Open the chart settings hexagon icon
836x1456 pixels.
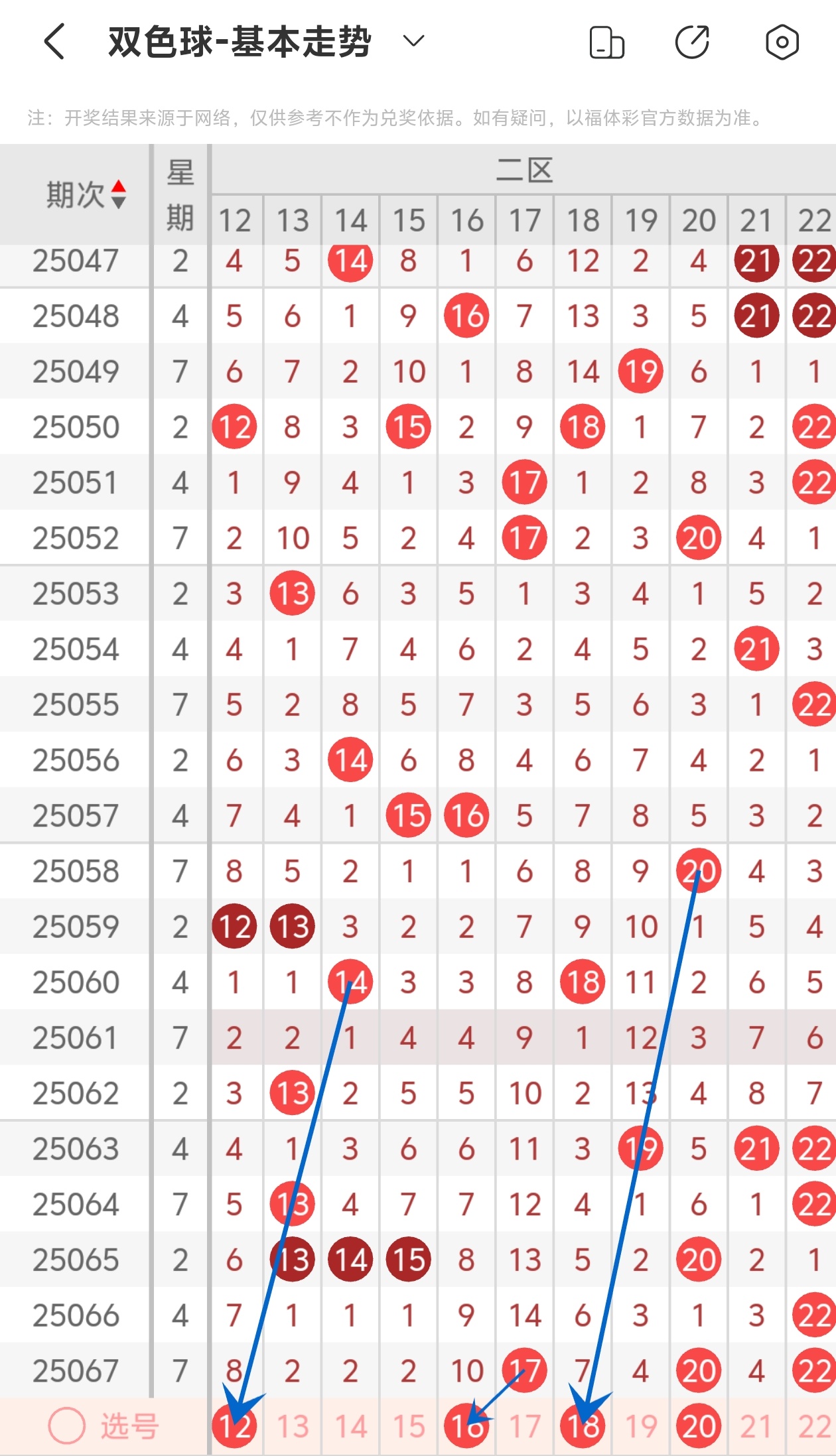pos(782,42)
